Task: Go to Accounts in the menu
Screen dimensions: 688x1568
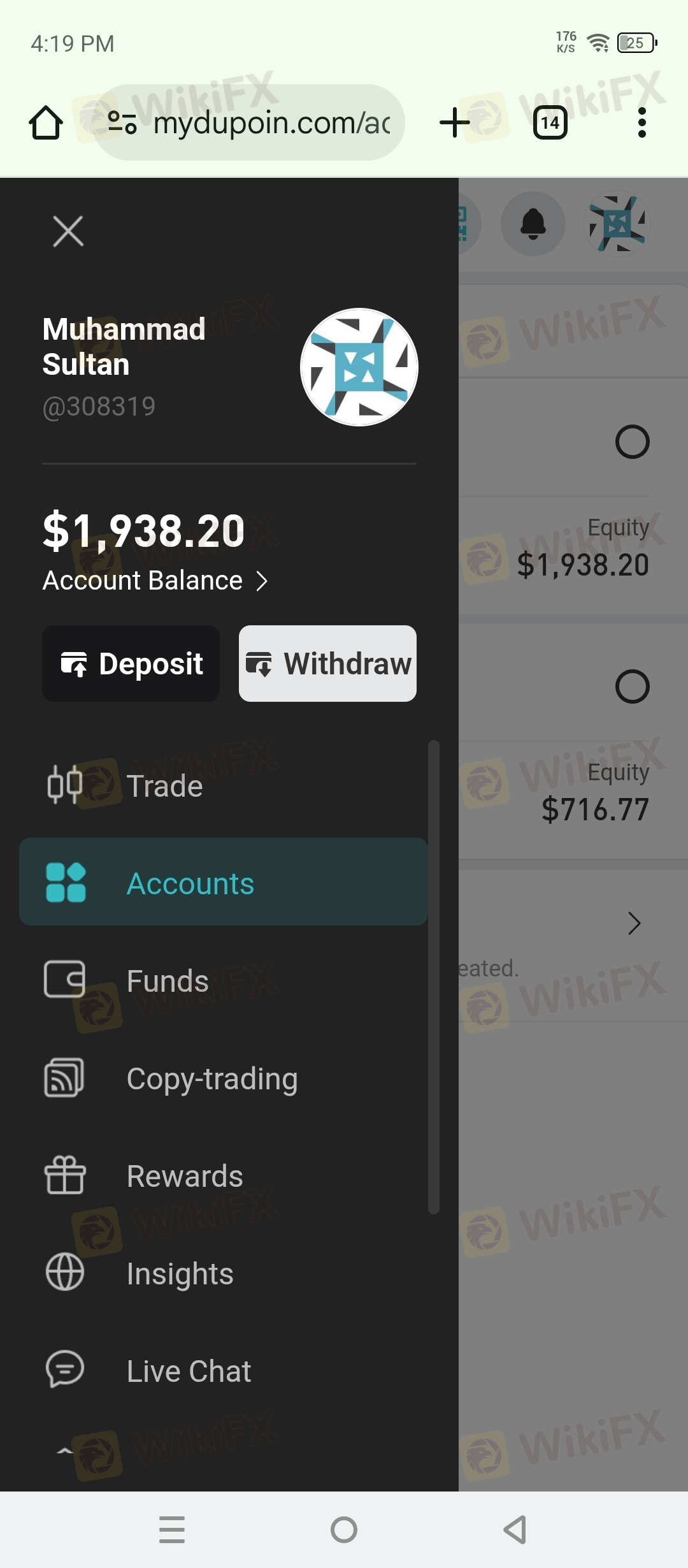Action: [224, 882]
